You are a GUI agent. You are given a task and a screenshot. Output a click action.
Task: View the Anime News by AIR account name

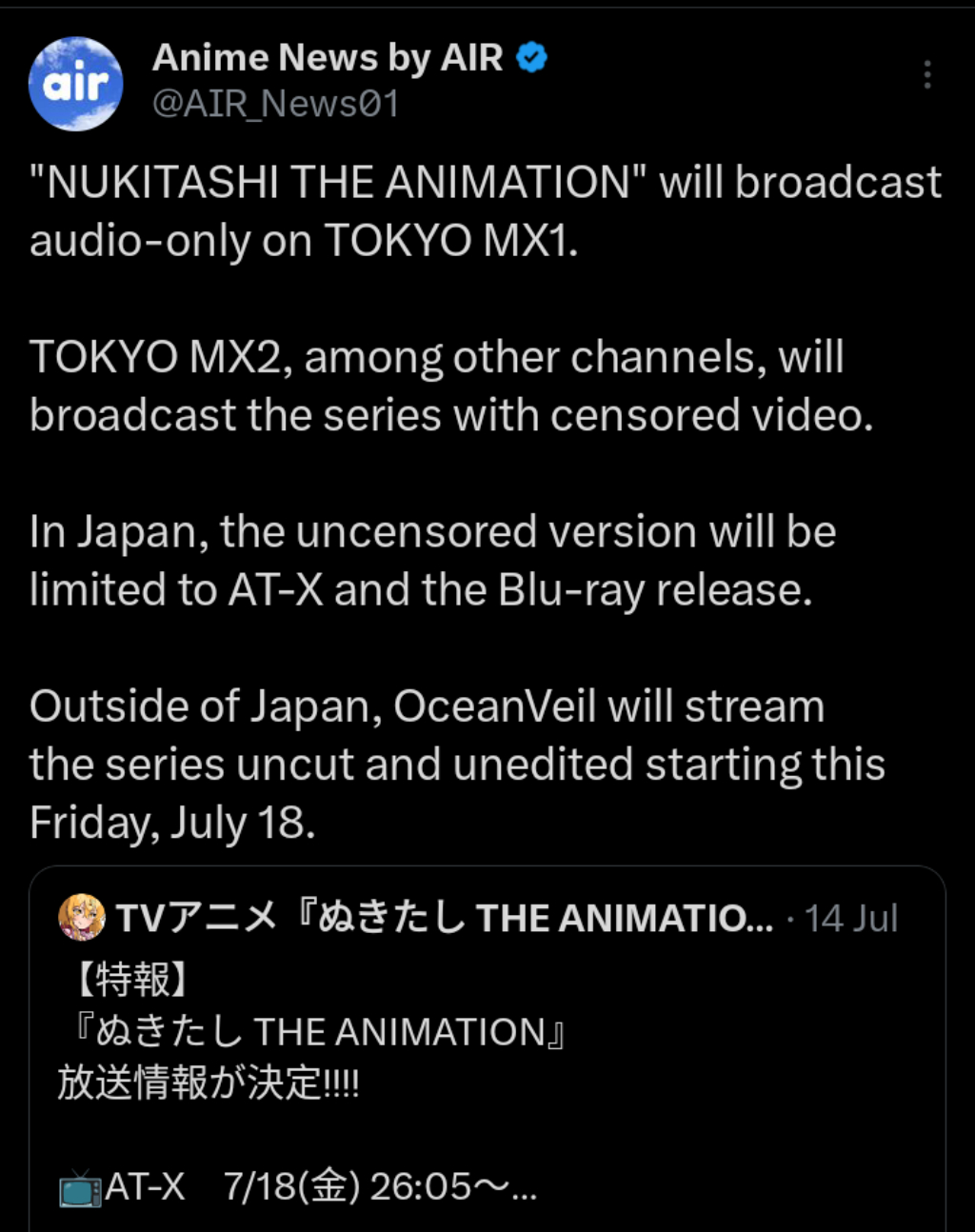[327, 58]
